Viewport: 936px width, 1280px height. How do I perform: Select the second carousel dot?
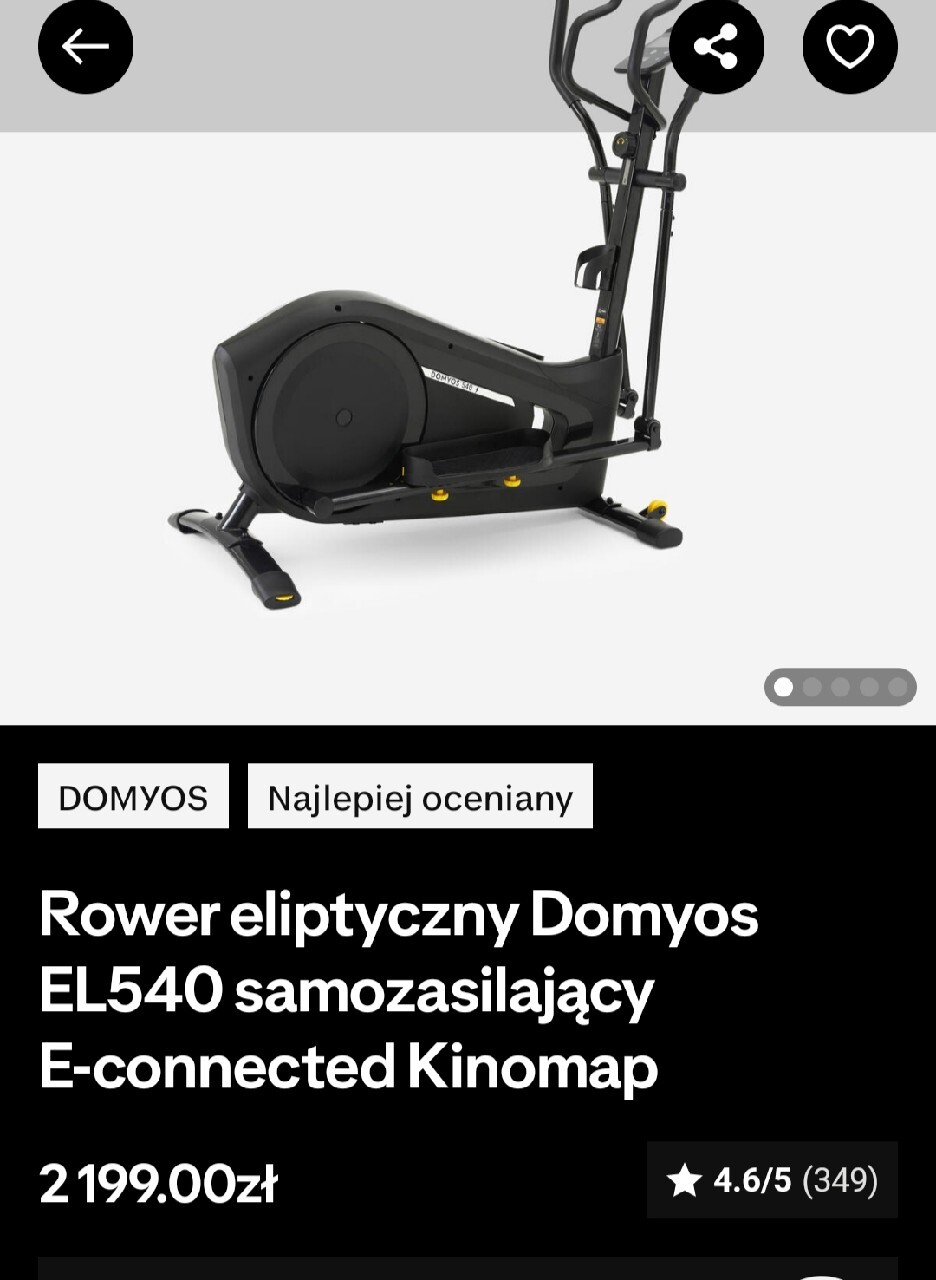(811, 686)
